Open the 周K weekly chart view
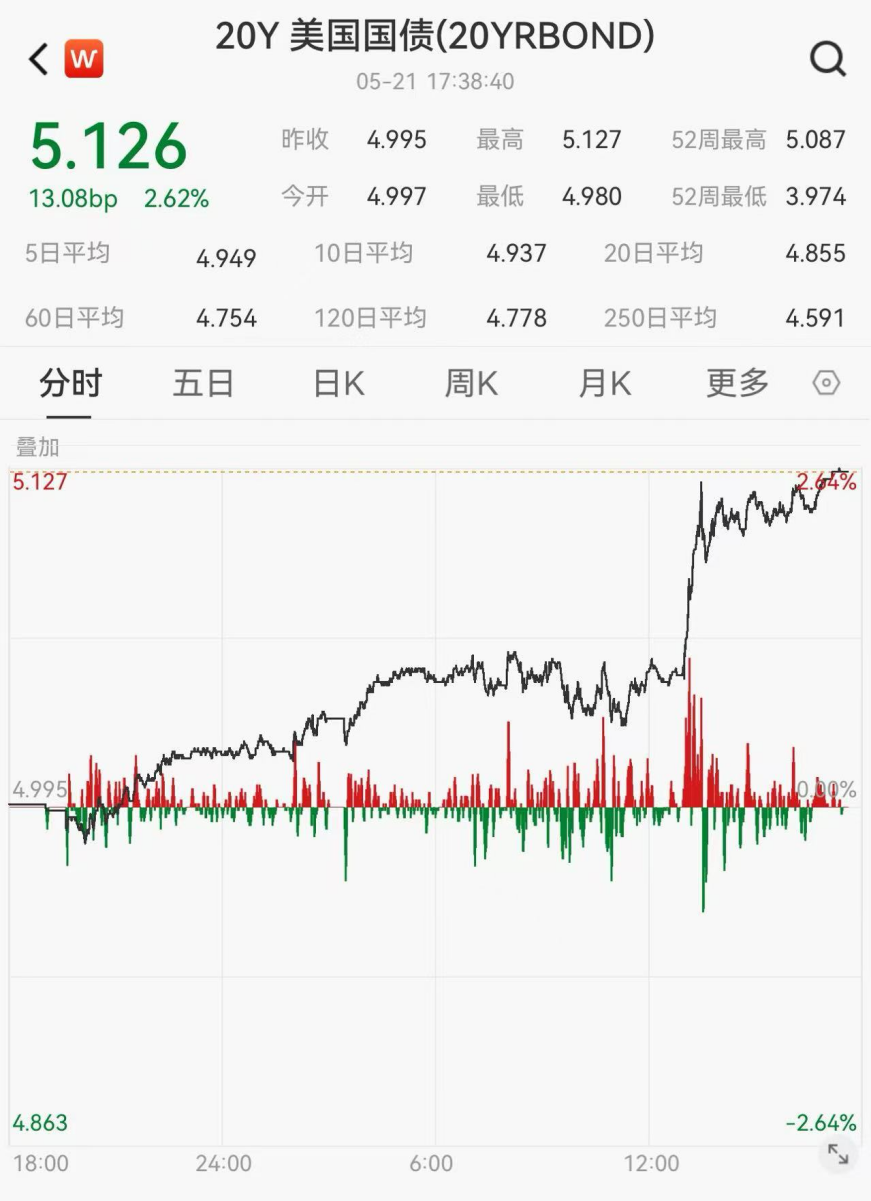 pyautogui.click(x=469, y=383)
